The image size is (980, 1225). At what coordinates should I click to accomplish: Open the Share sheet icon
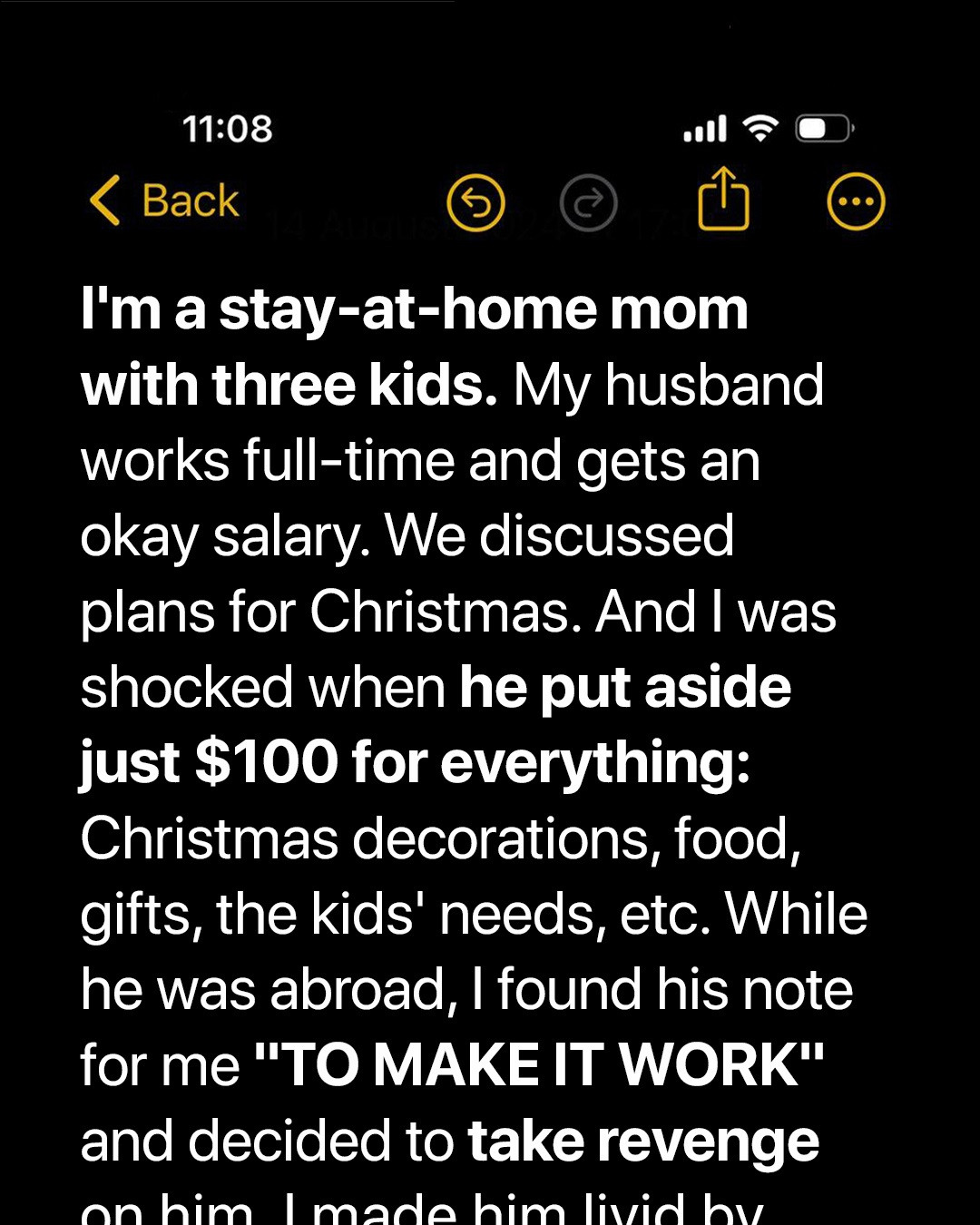coord(721,200)
